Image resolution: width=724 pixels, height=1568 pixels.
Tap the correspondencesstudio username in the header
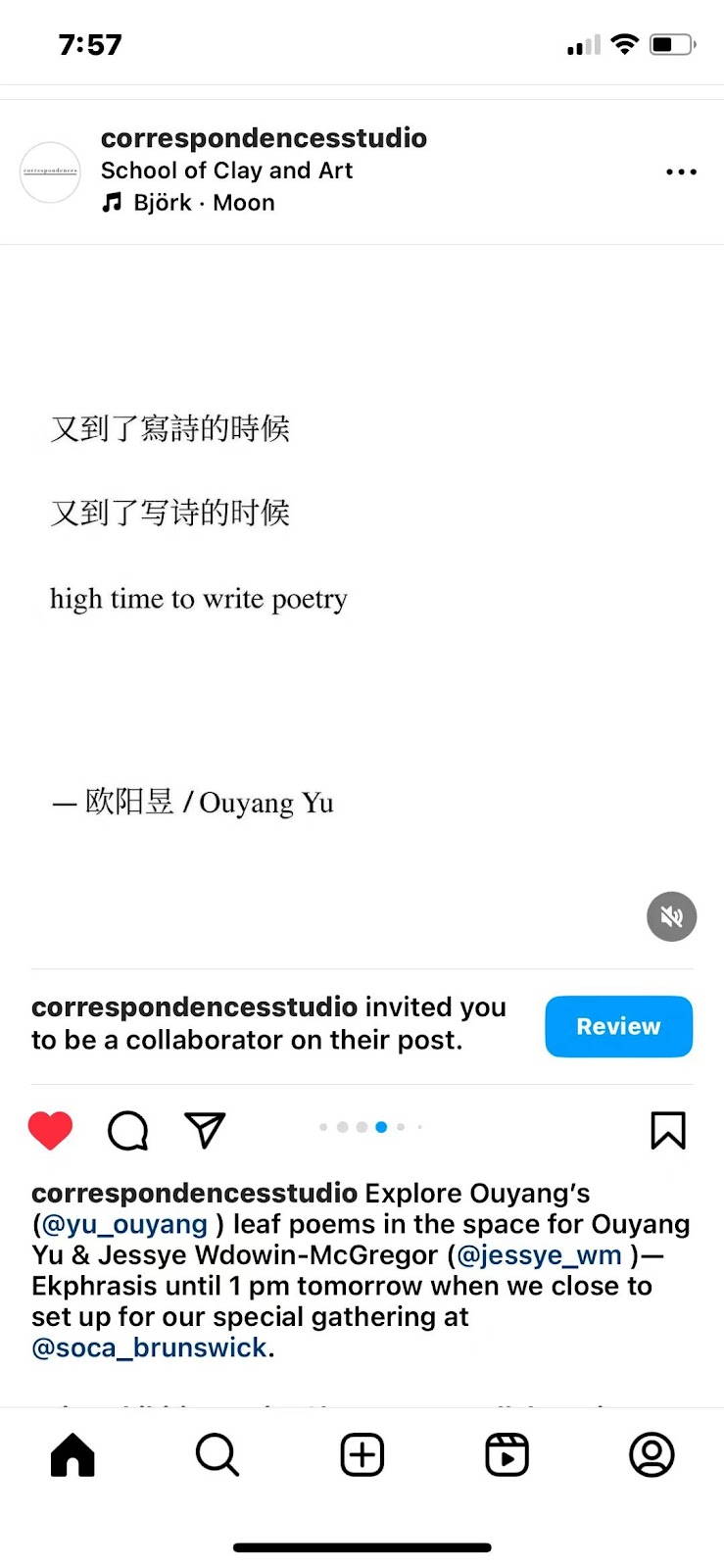(x=265, y=138)
